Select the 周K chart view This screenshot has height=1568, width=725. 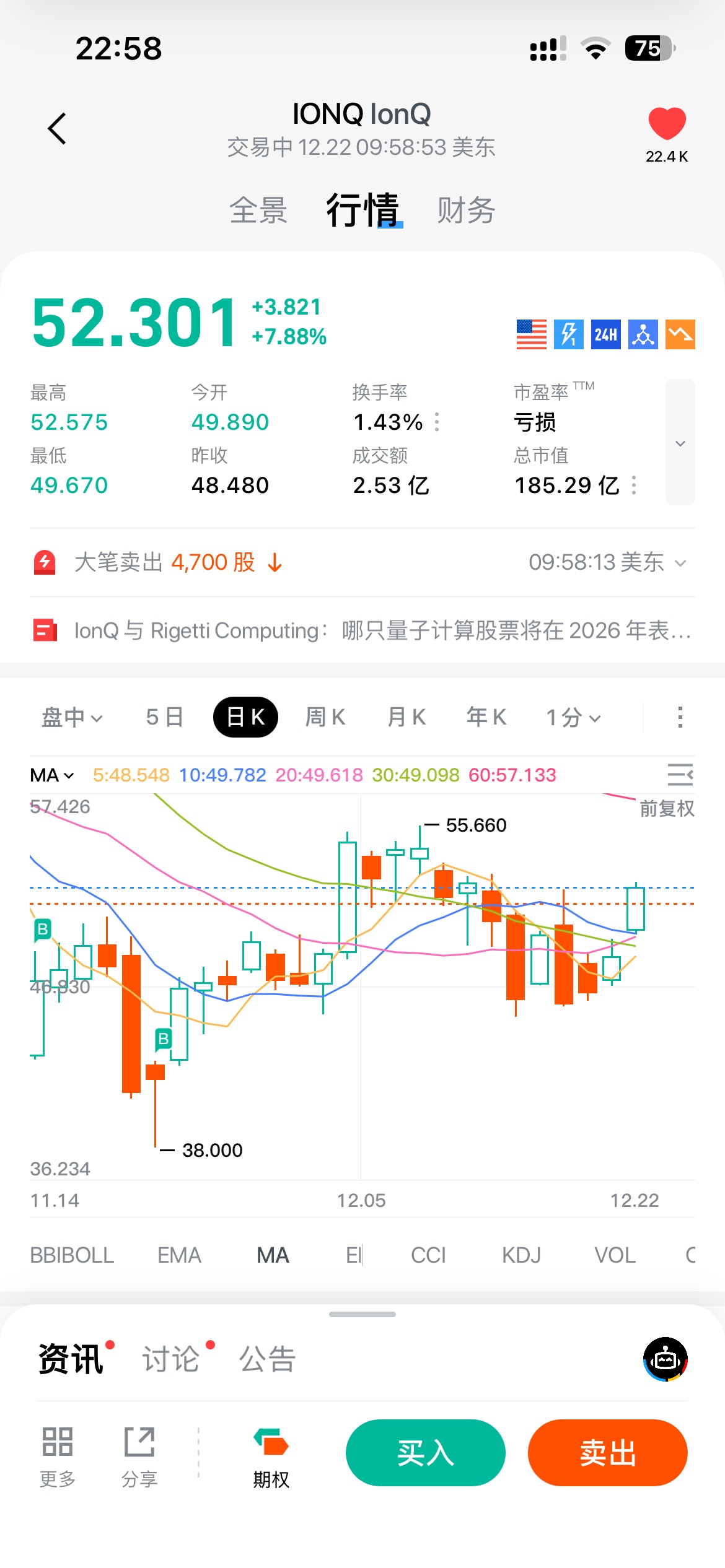(325, 717)
